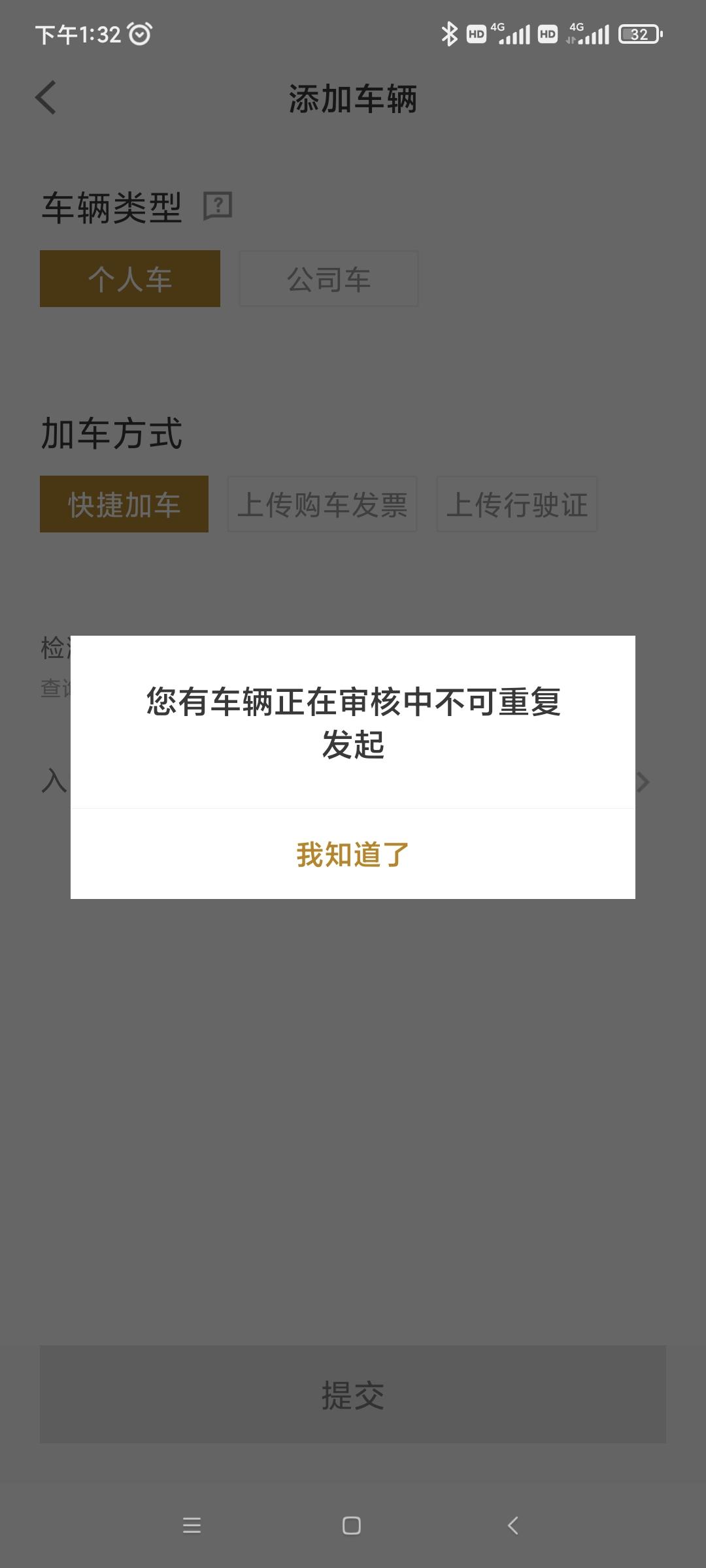Choose 上传行驶证 method
The image size is (706, 1568).
[517, 504]
